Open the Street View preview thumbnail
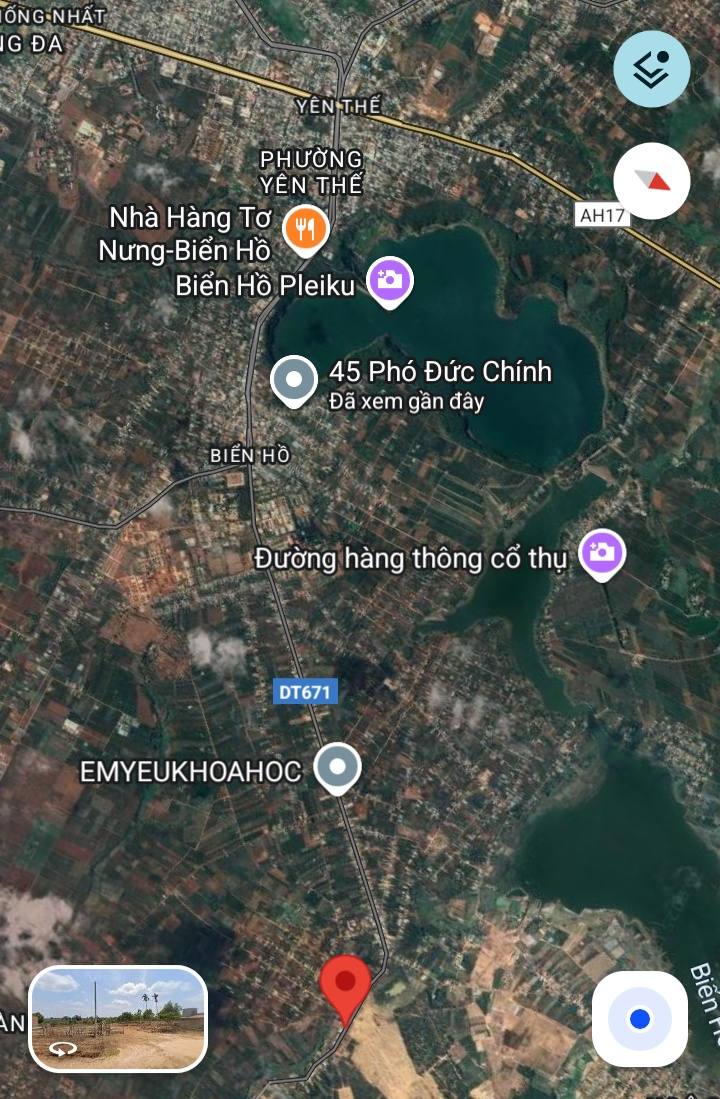The width and height of the screenshot is (720, 1099). (x=118, y=1018)
